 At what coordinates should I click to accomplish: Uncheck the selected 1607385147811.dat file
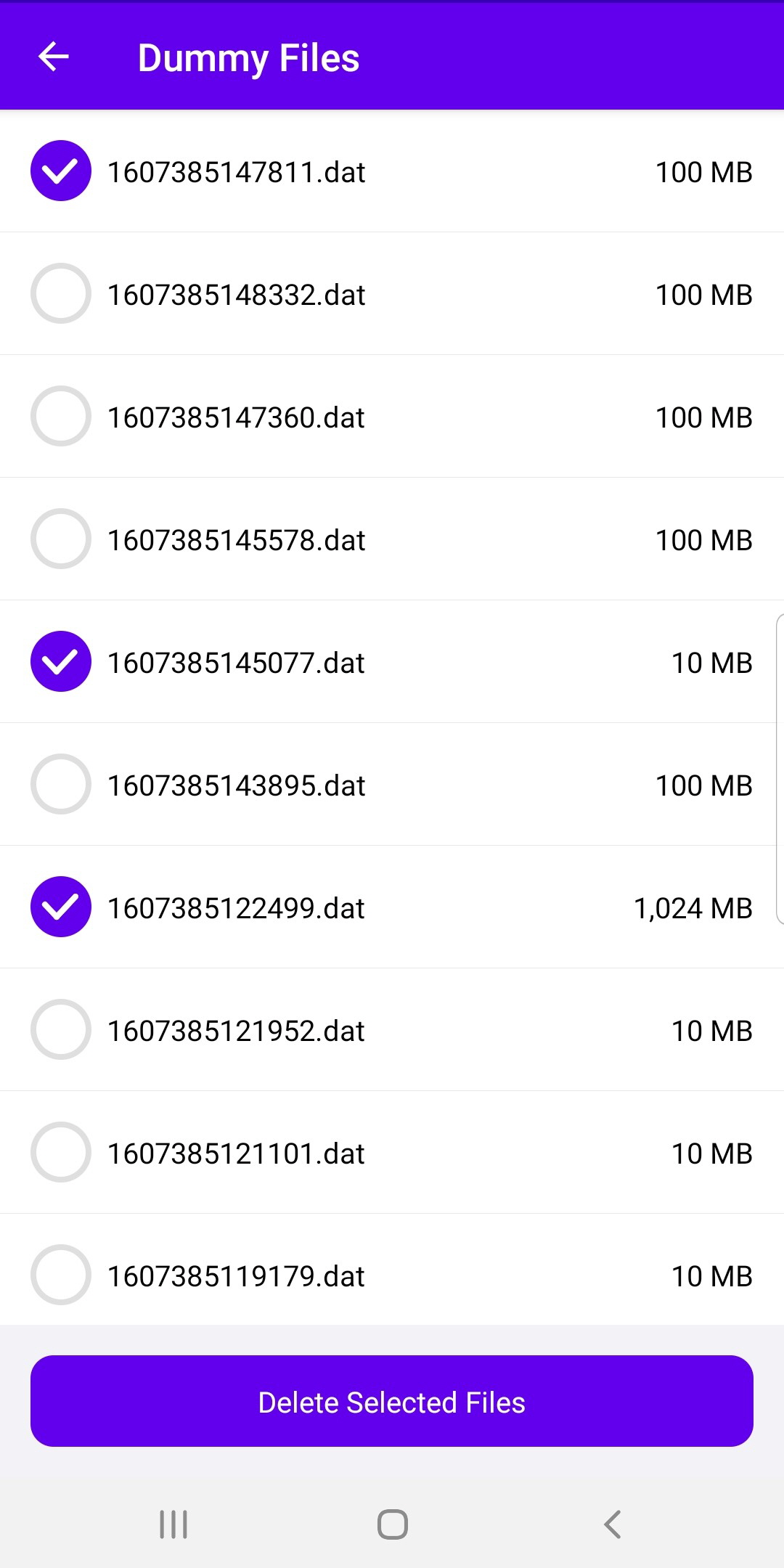pyautogui.click(x=61, y=171)
